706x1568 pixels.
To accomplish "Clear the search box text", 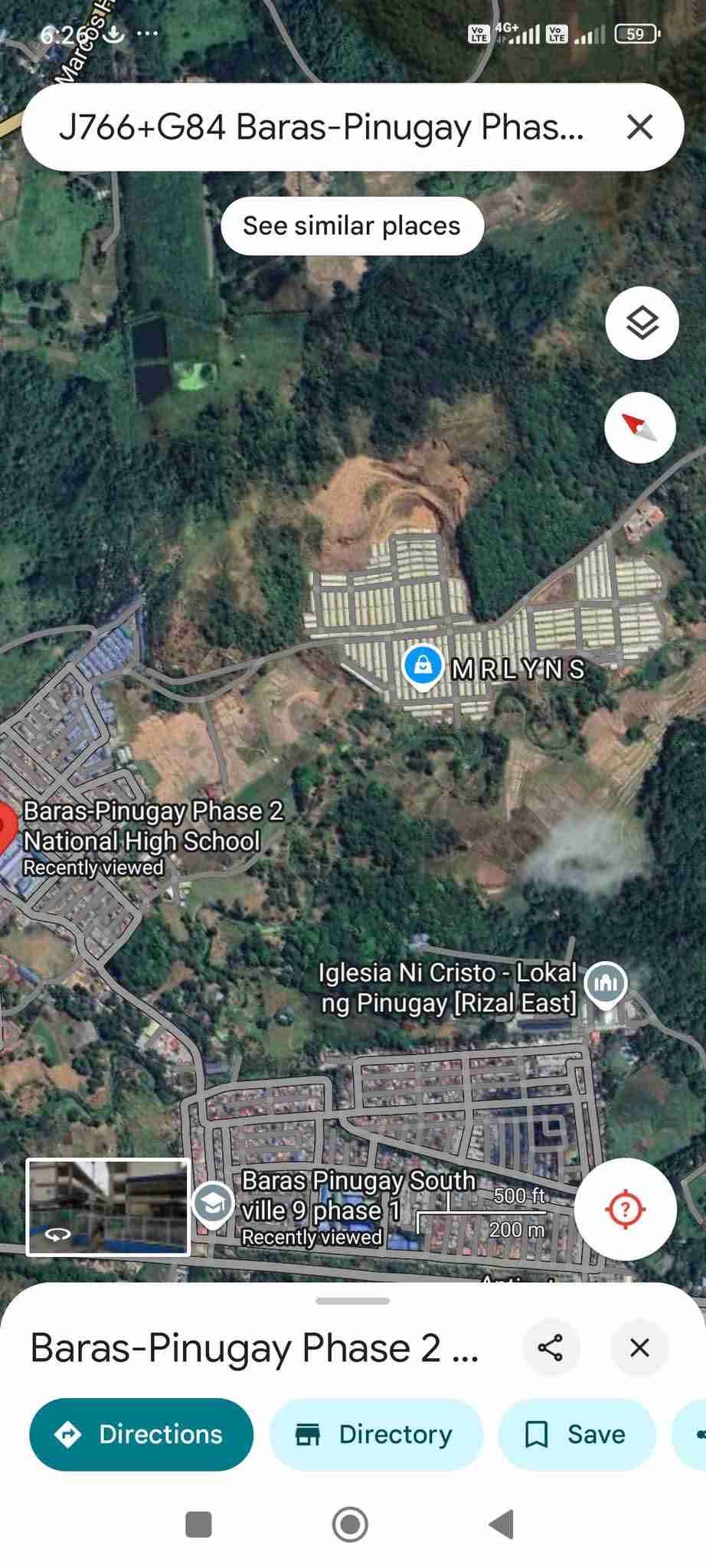I will [x=639, y=127].
